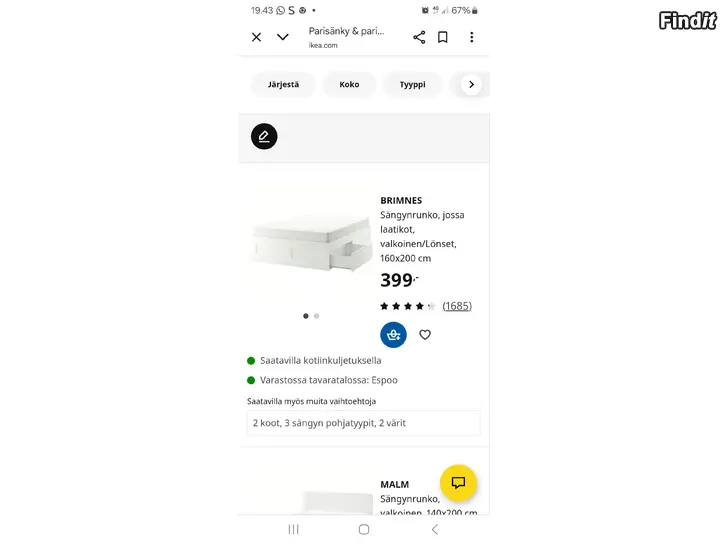The width and height of the screenshot is (728, 546).
Task: Tap the black pencil edit button
Action: click(264, 137)
